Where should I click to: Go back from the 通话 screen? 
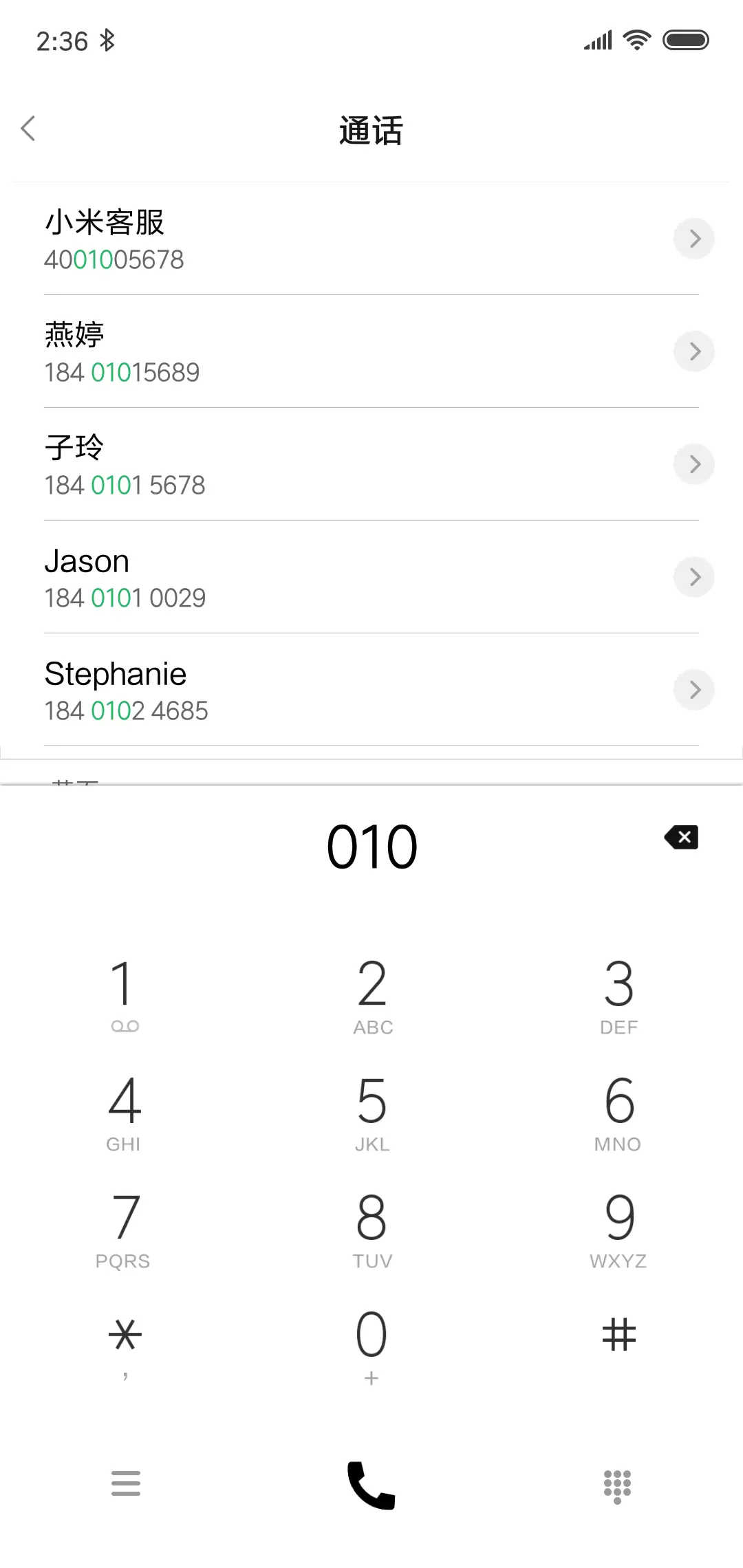(x=28, y=129)
